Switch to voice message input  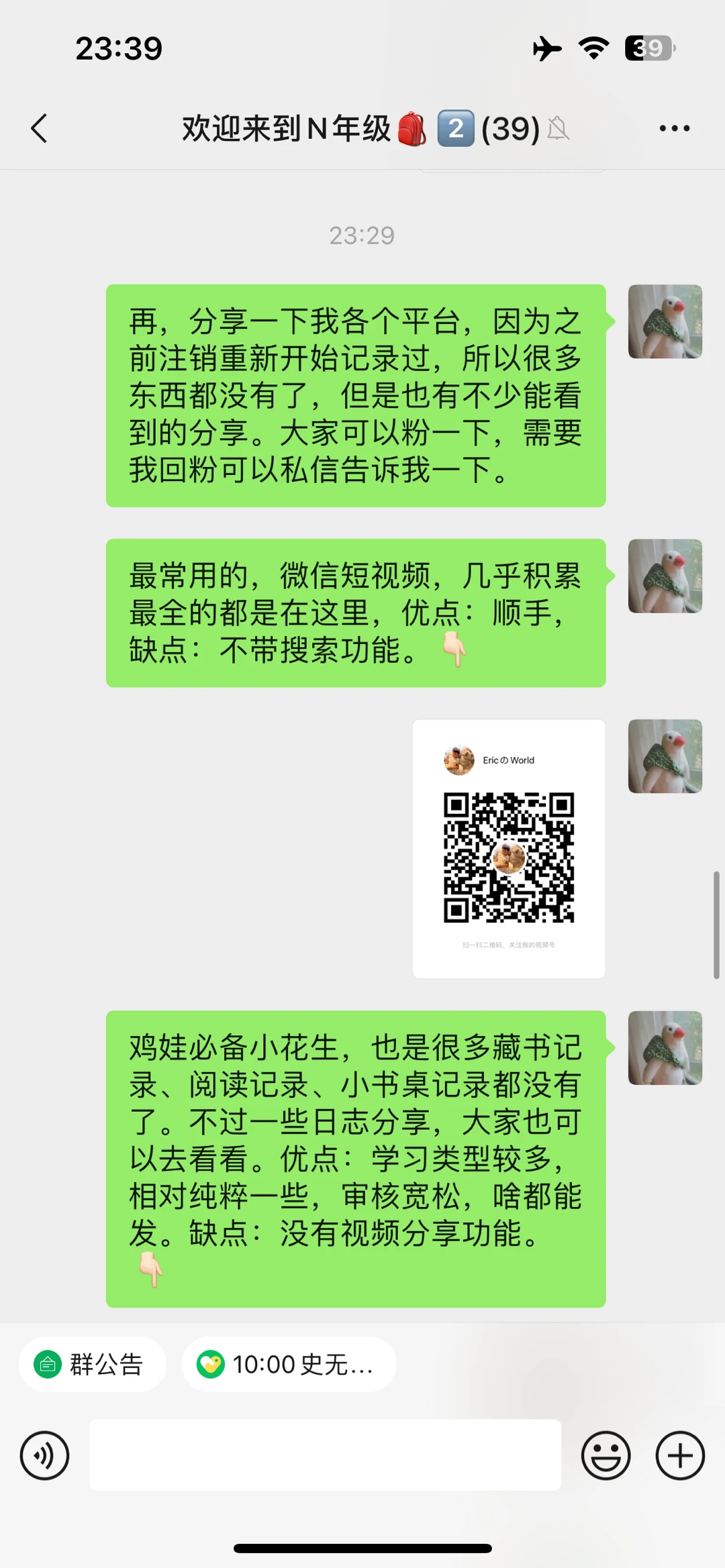tap(45, 1455)
